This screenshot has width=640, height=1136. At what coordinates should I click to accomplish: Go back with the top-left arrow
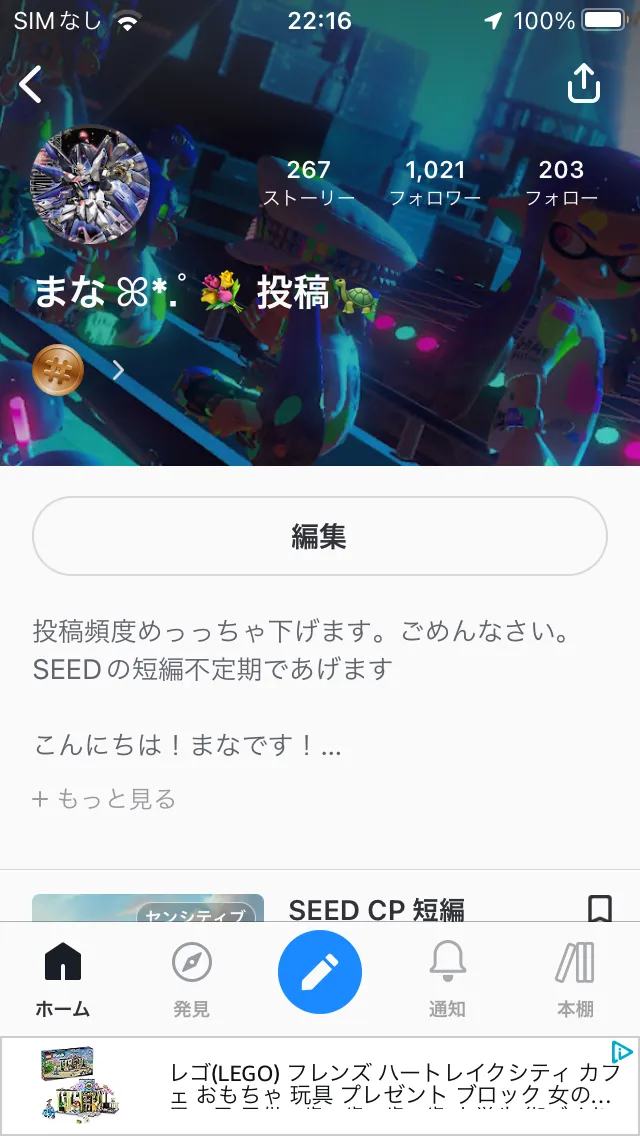(x=30, y=85)
